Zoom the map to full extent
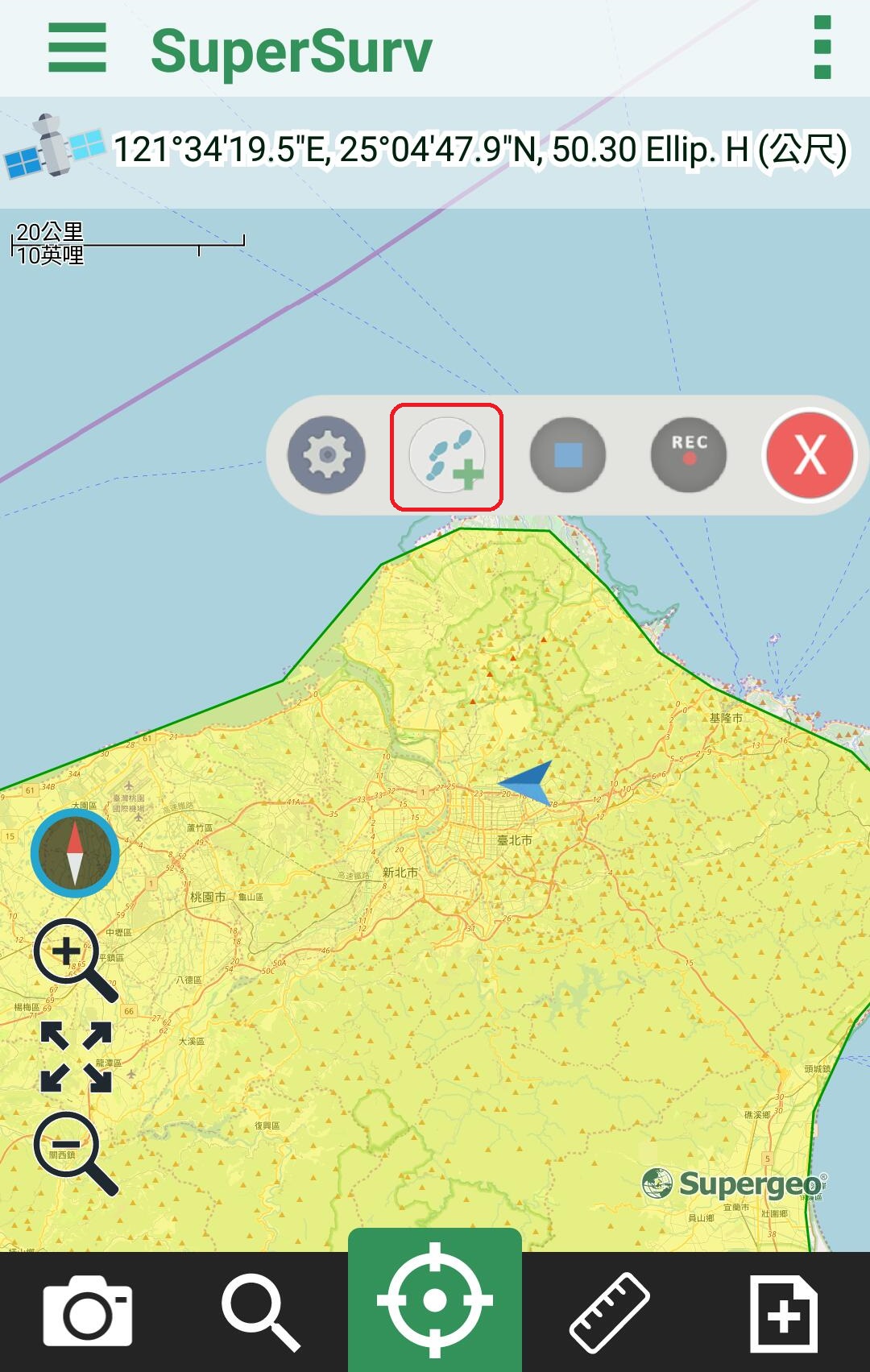870x1372 pixels. click(76, 1056)
